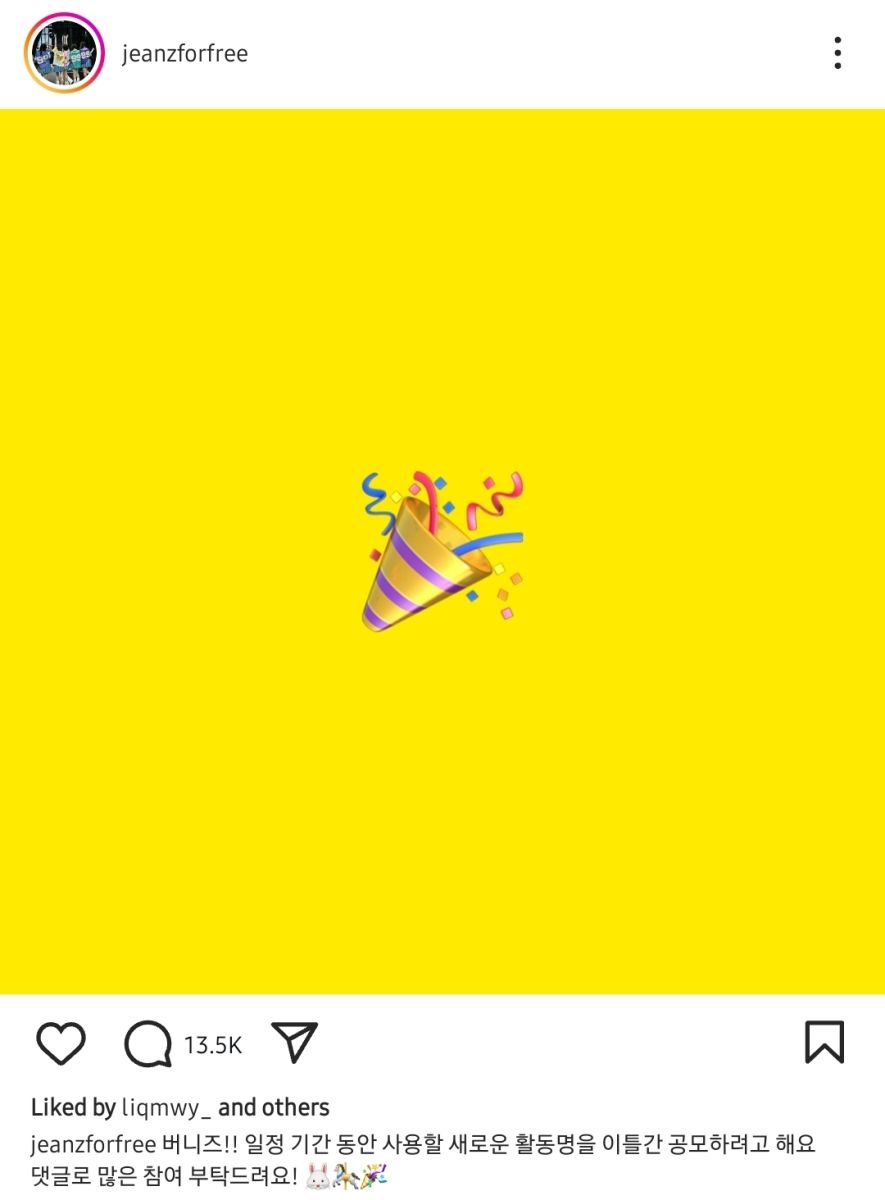View others who liked this post
Viewport: 885px width, 1200px height.
pyautogui.click(x=273, y=1108)
